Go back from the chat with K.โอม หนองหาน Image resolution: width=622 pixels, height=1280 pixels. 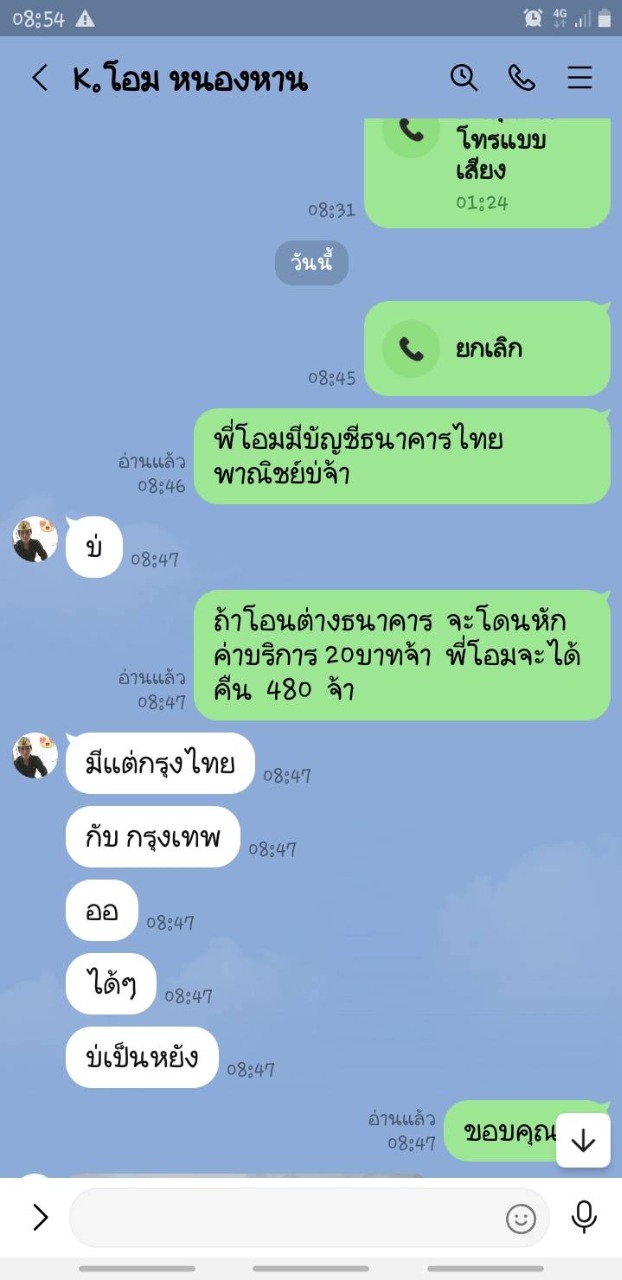pos(40,78)
